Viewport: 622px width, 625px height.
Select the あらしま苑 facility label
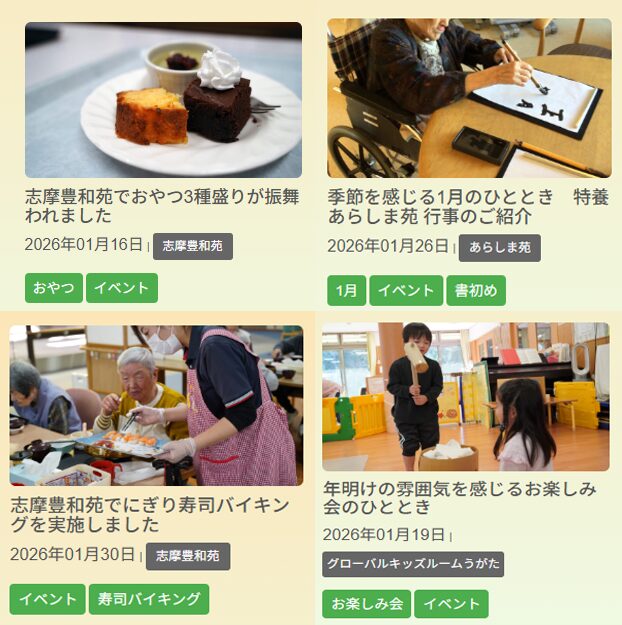click(x=500, y=248)
